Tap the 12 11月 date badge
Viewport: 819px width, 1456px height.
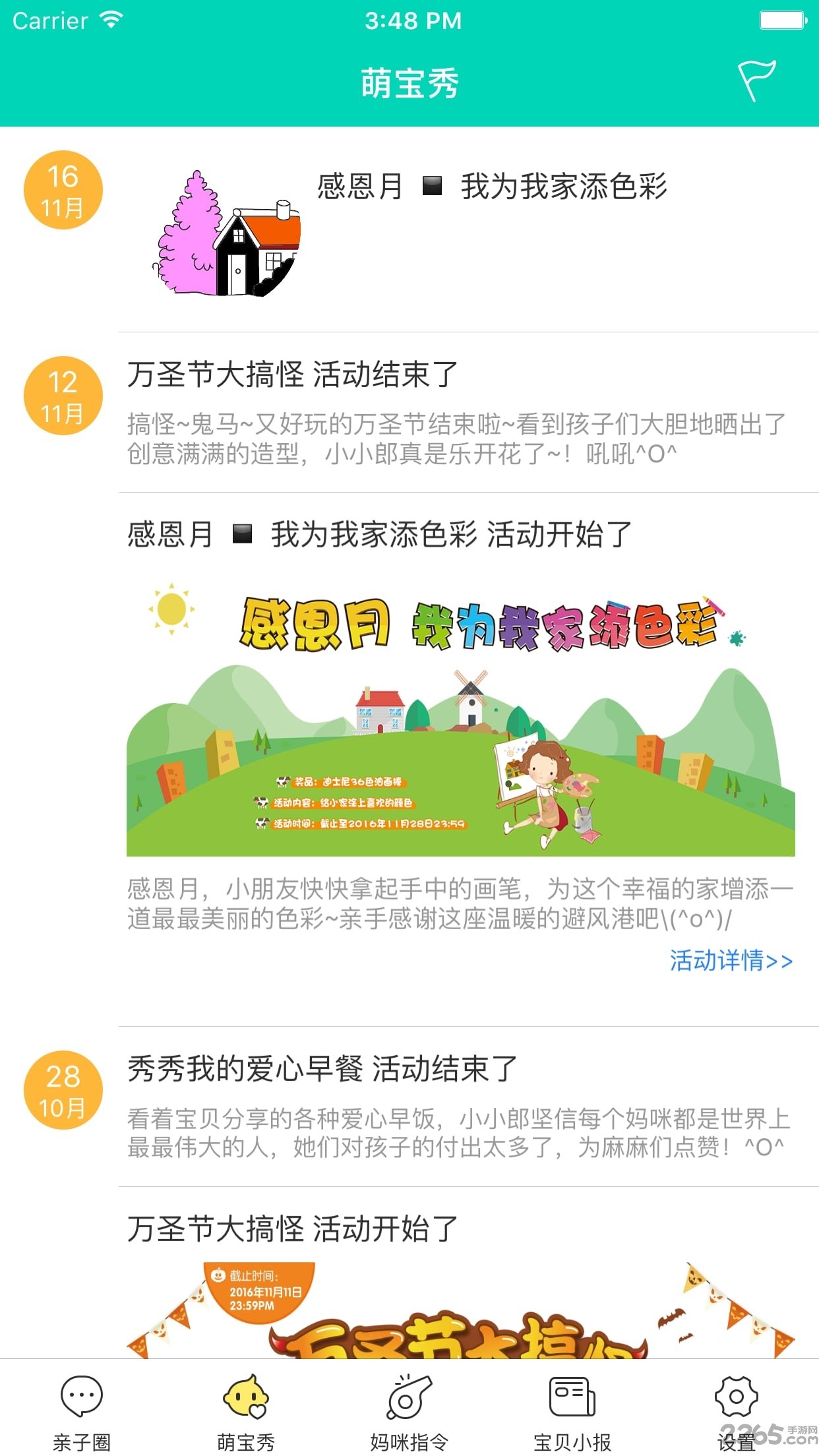(x=64, y=396)
